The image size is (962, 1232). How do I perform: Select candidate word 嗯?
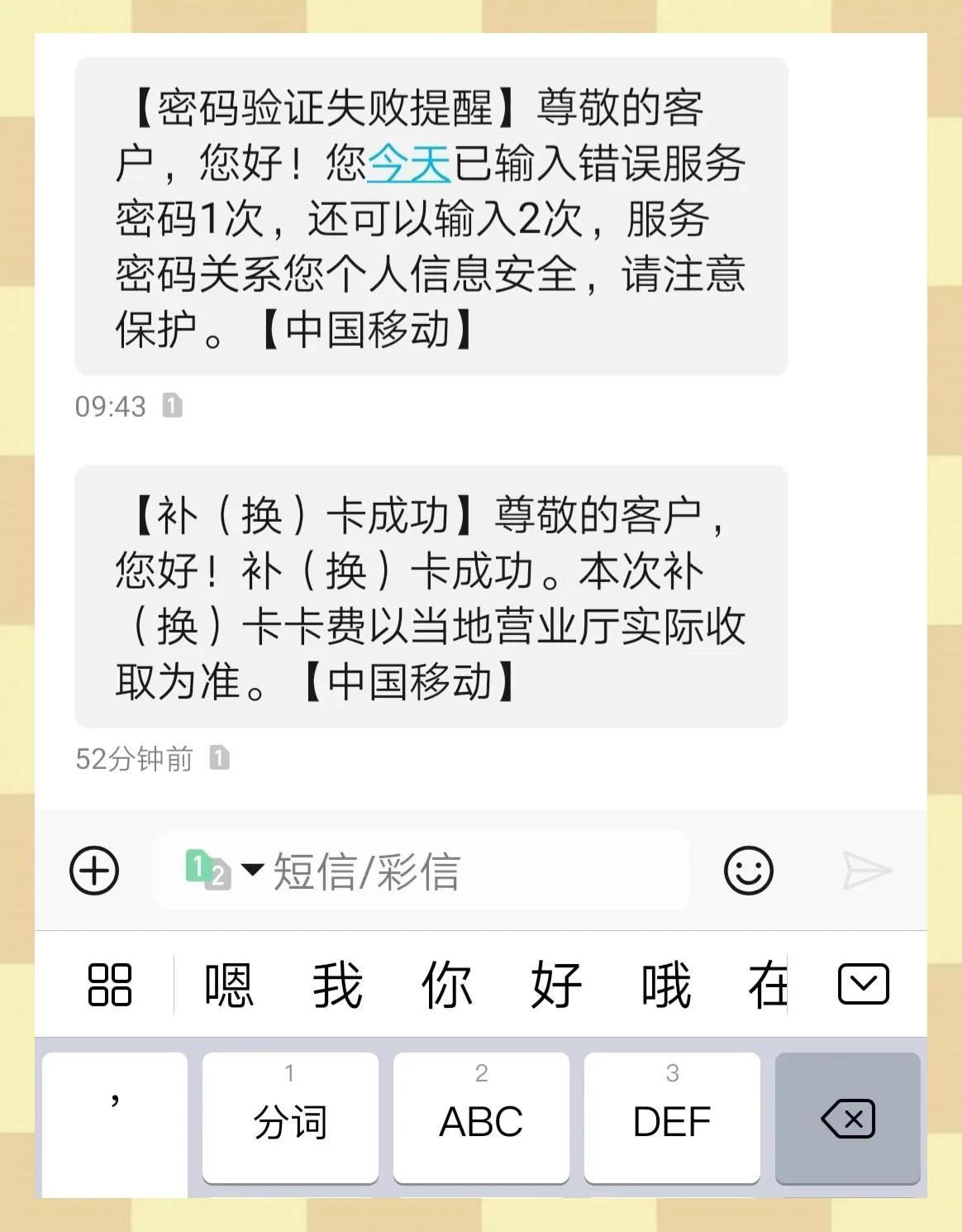[229, 984]
